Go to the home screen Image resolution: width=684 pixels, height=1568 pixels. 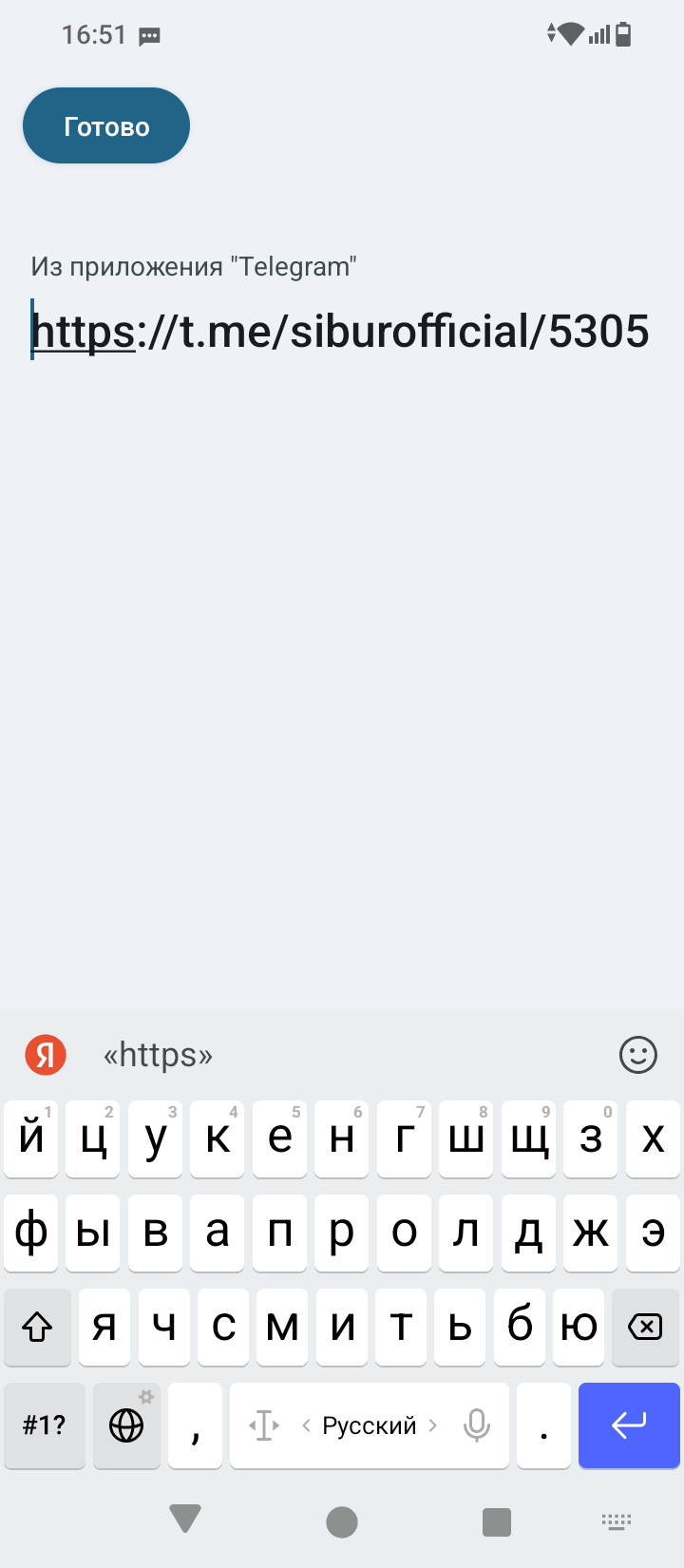(x=341, y=1521)
